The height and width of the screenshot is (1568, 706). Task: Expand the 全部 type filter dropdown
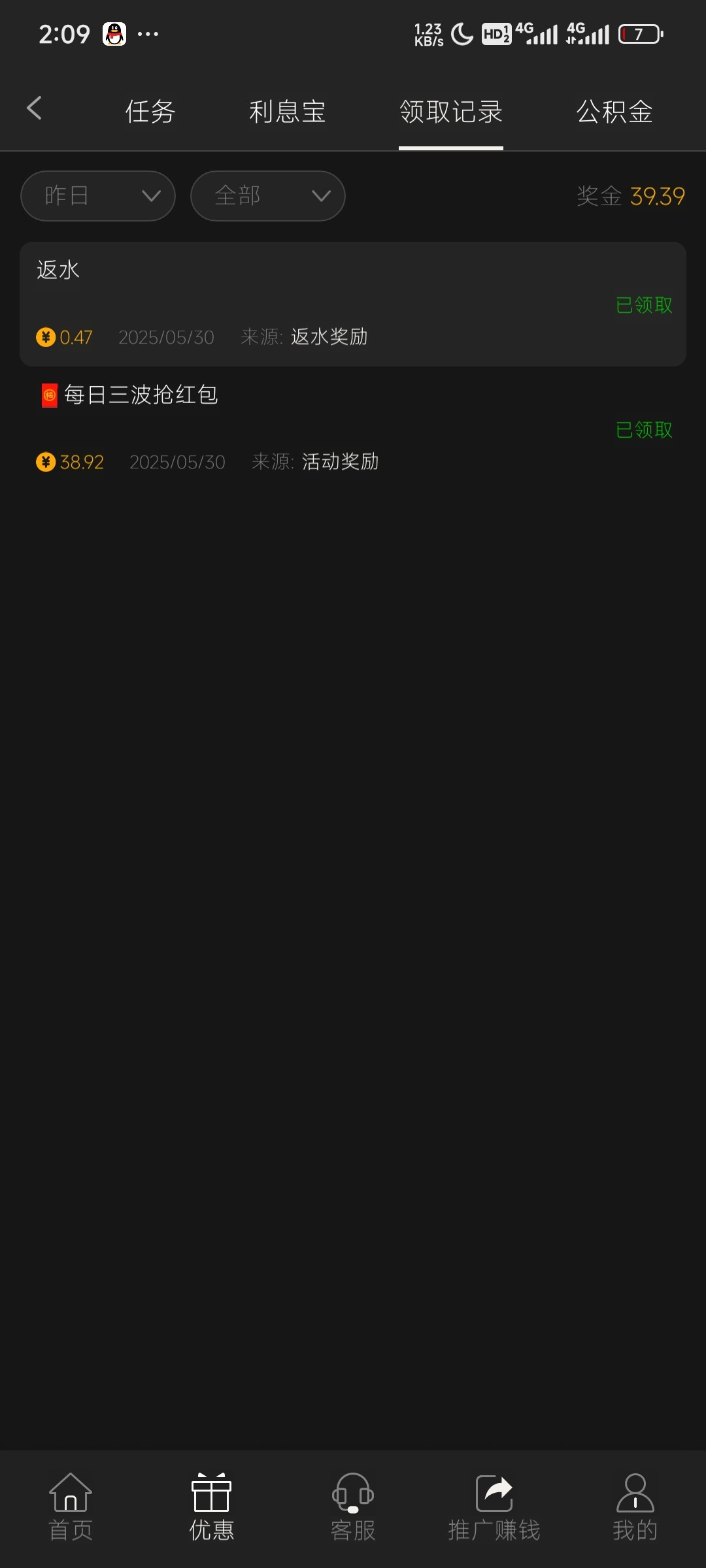tap(268, 196)
